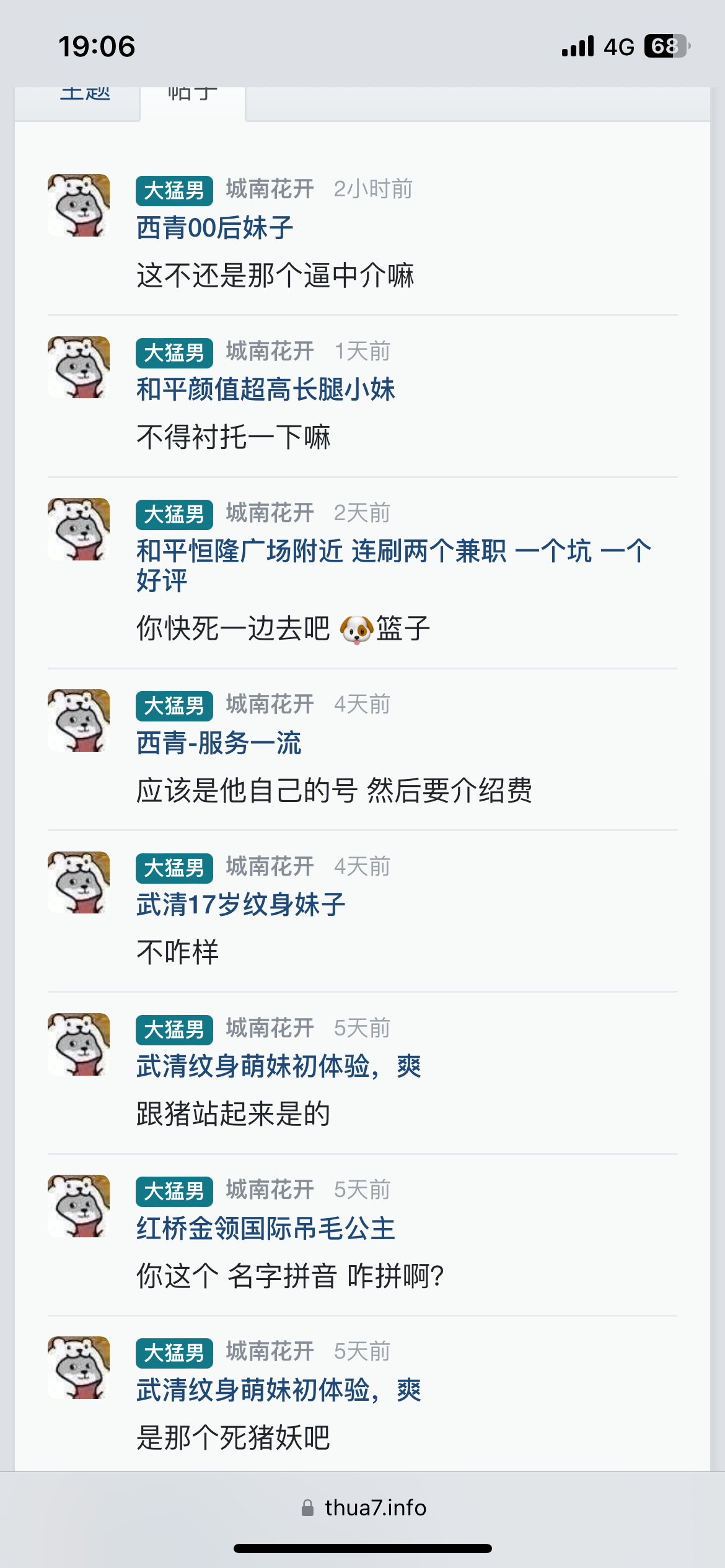Open the 和平恒隆广场附近 thread link
Screen dimensions: 725x1568
pyautogui.click(x=393, y=552)
